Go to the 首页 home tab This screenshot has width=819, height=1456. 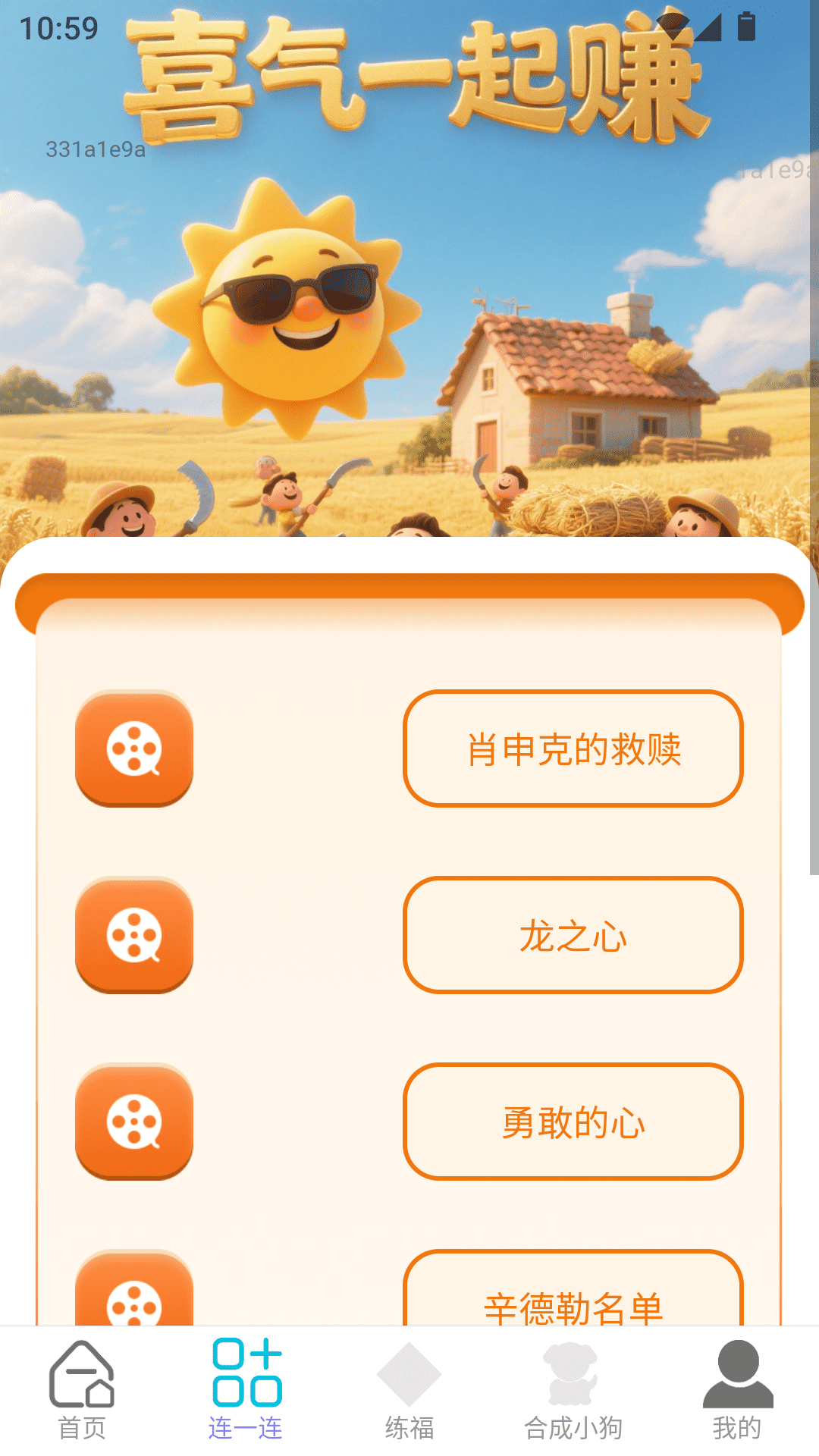pos(82,1391)
